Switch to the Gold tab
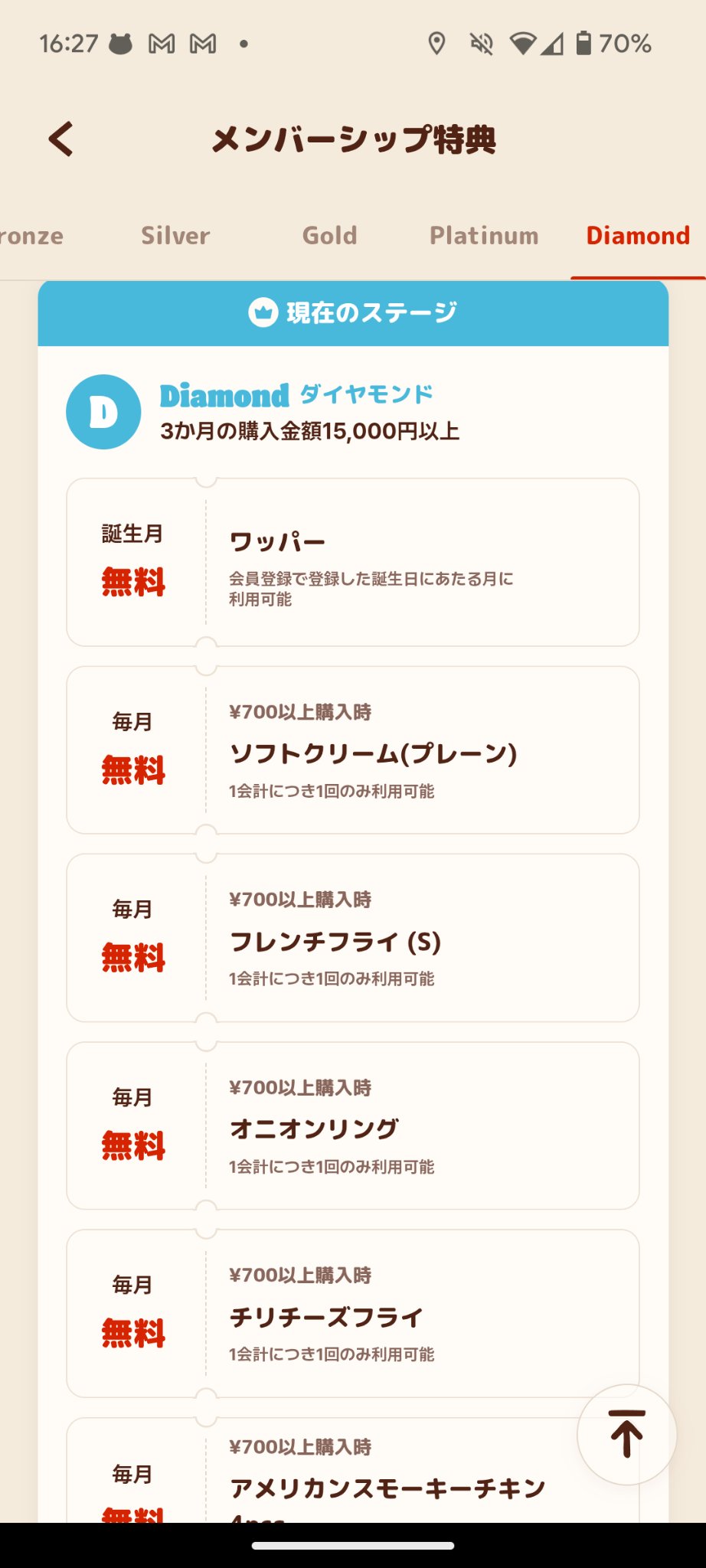Viewport: 706px width, 1568px height. pos(330,236)
